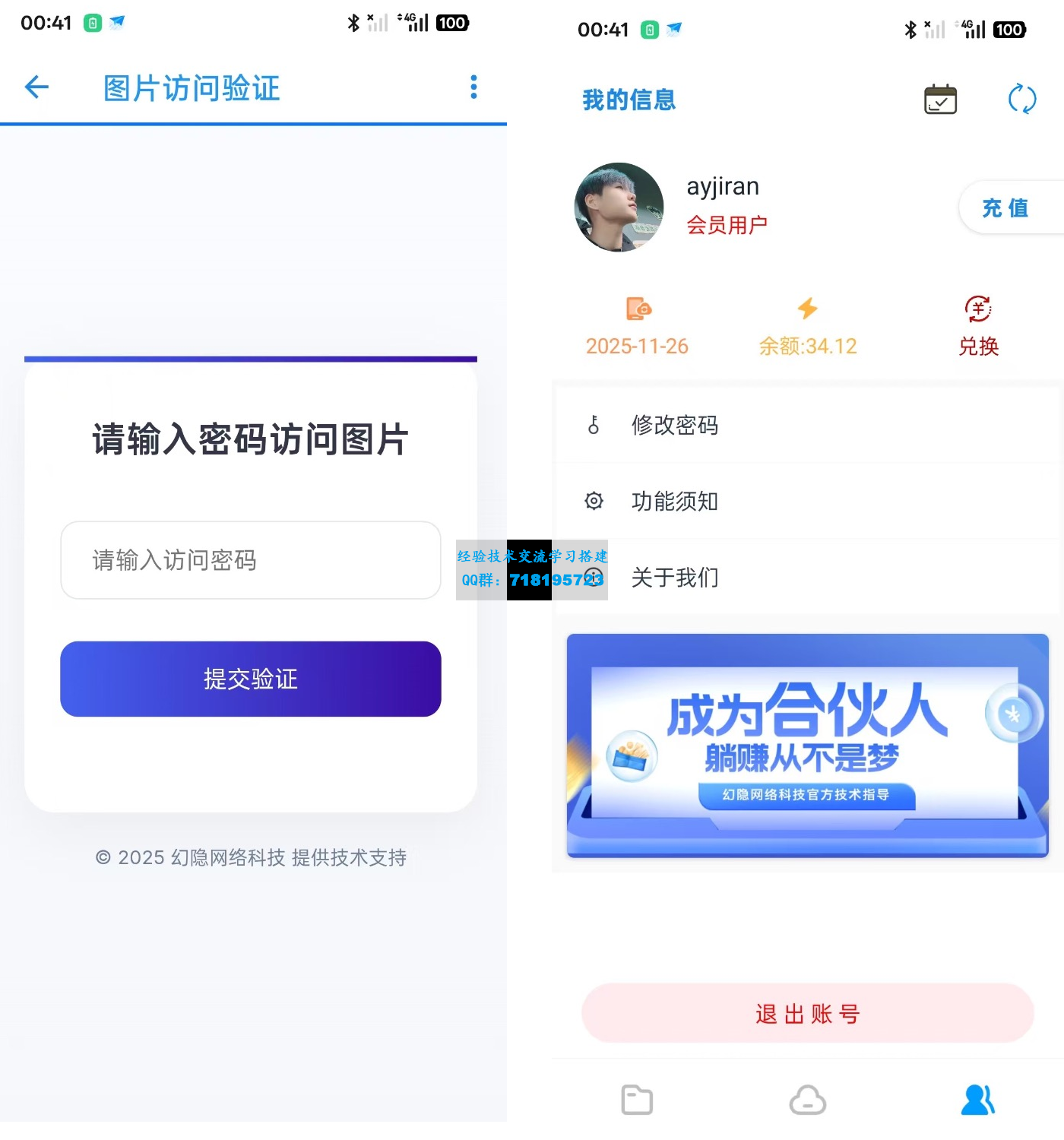Tap the 提交验证 button
Image resolution: width=1064 pixels, height=1140 pixels.
click(x=251, y=679)
